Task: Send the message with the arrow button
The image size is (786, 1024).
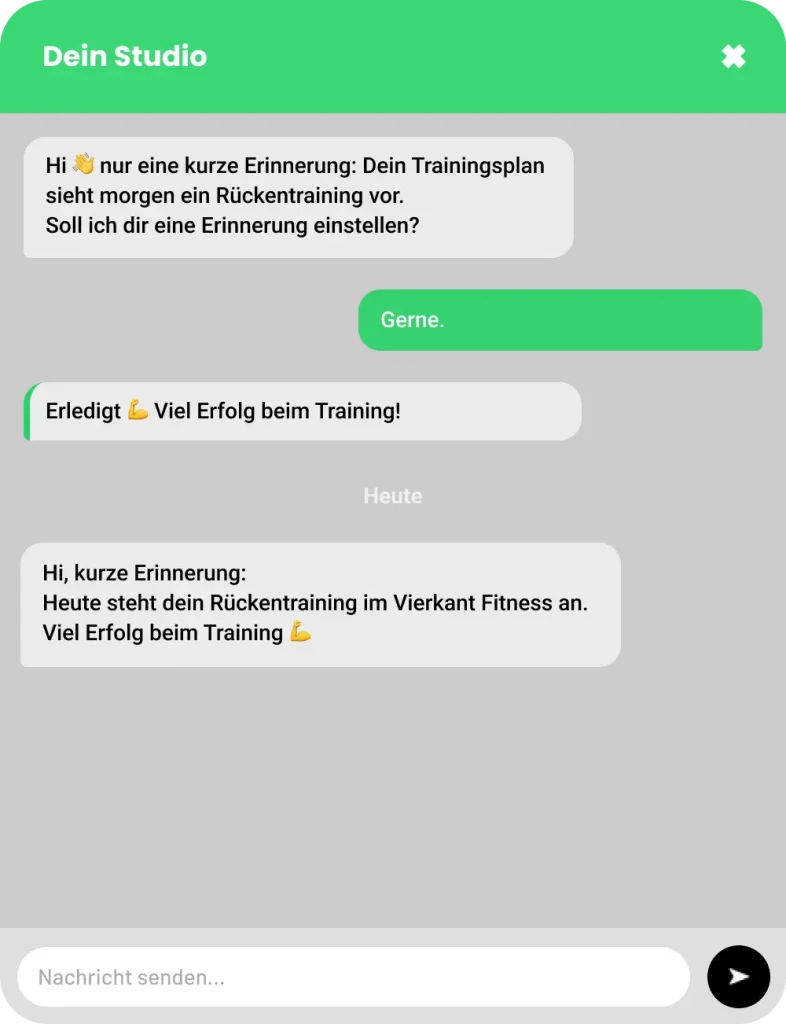Action: click(x=738, y=977)
